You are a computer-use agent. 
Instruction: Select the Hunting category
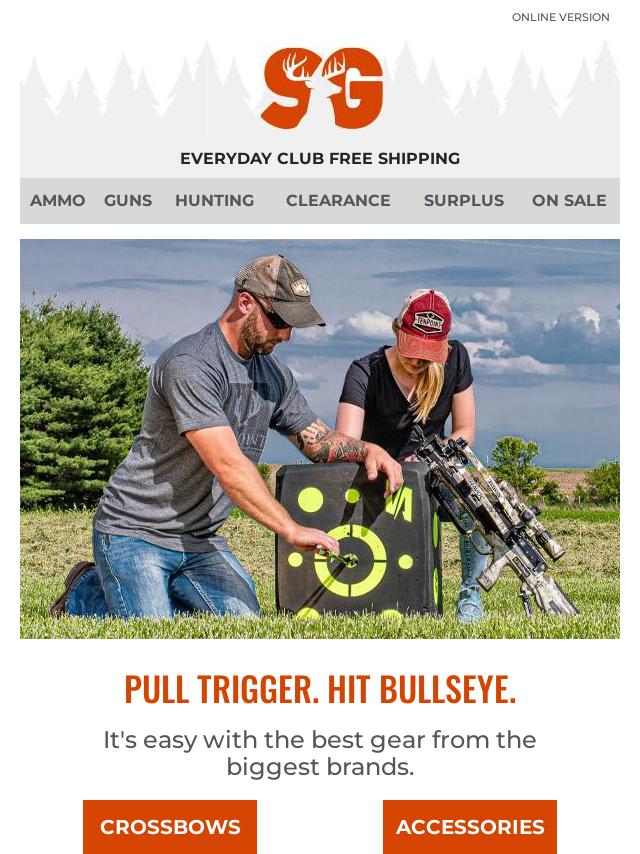(x=214, y=201)
